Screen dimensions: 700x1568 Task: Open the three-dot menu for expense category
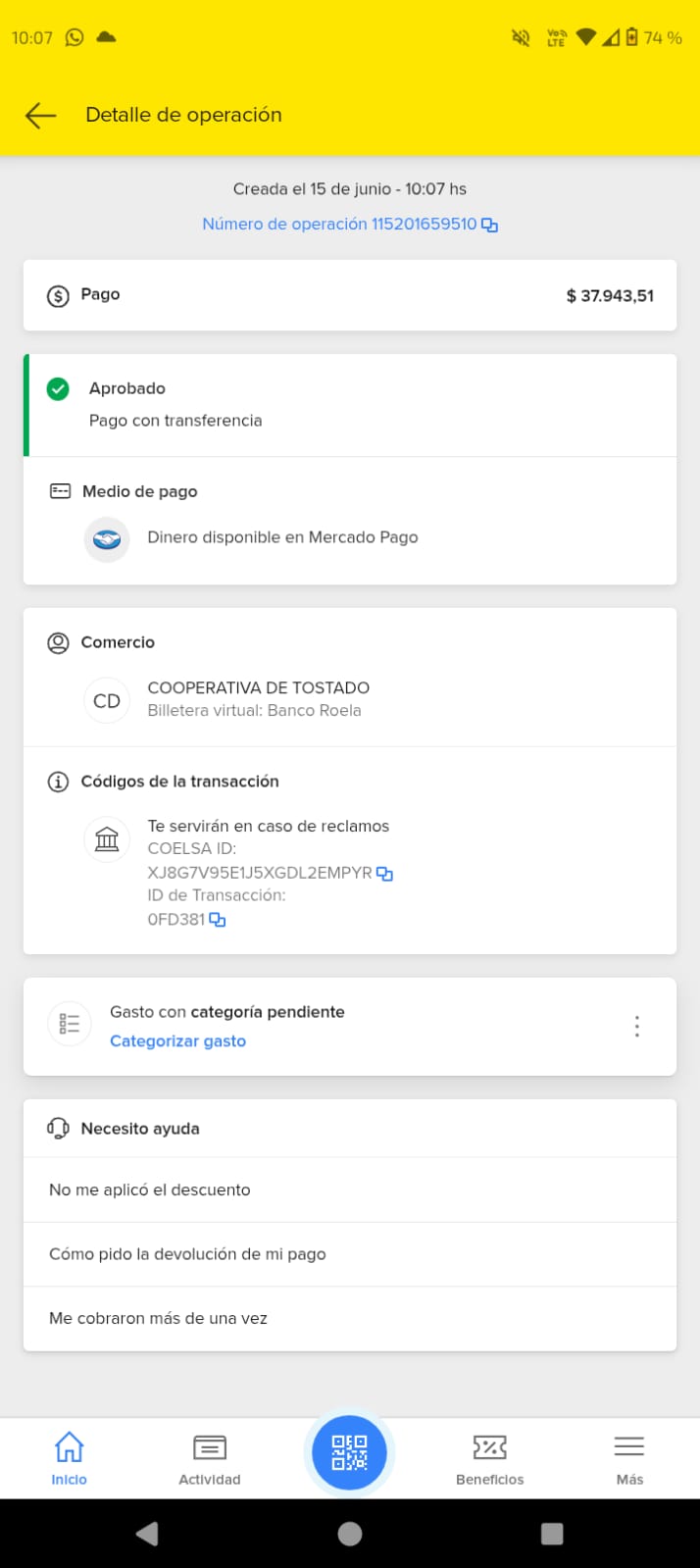(x=636, y=1026)
